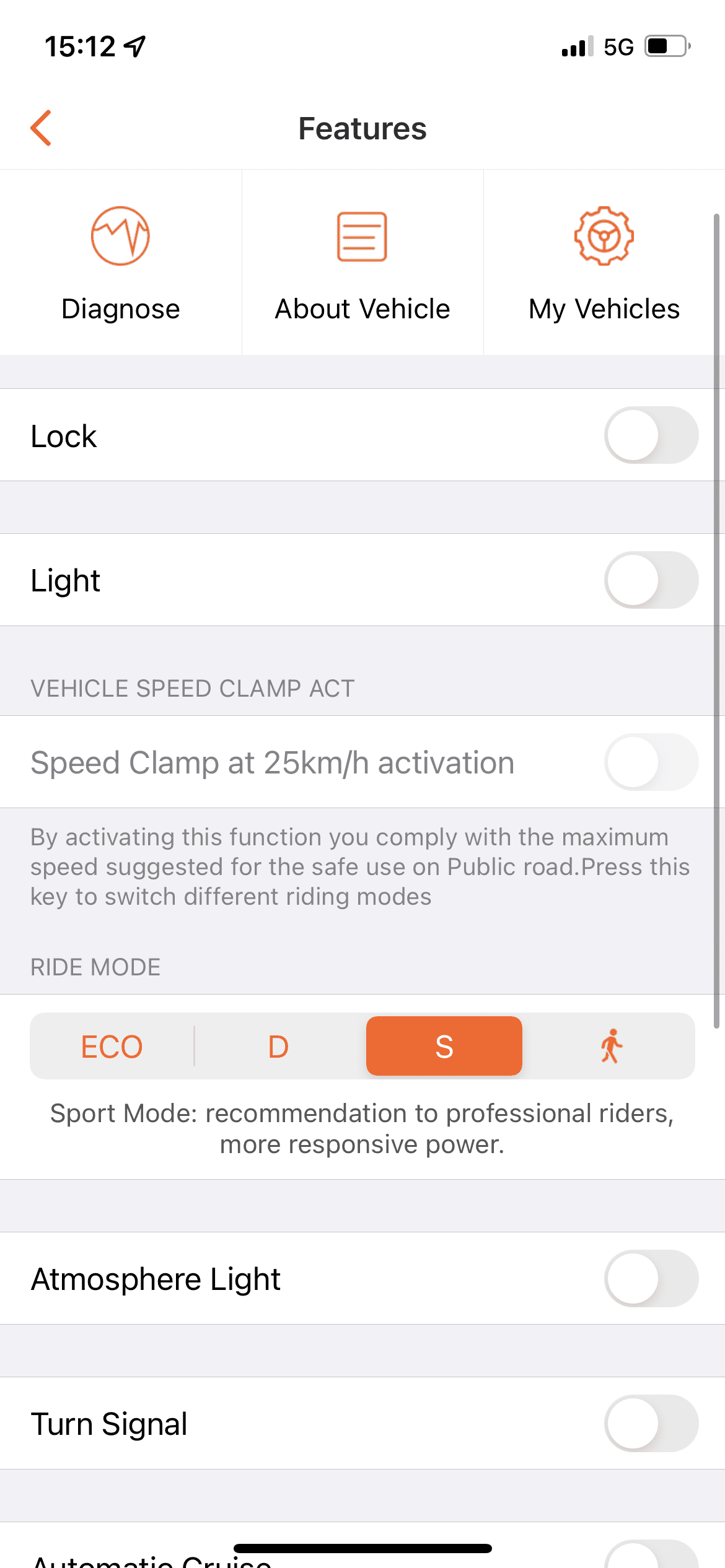
Task: Select the S sport ride mode
Action: pos(444,1046)
